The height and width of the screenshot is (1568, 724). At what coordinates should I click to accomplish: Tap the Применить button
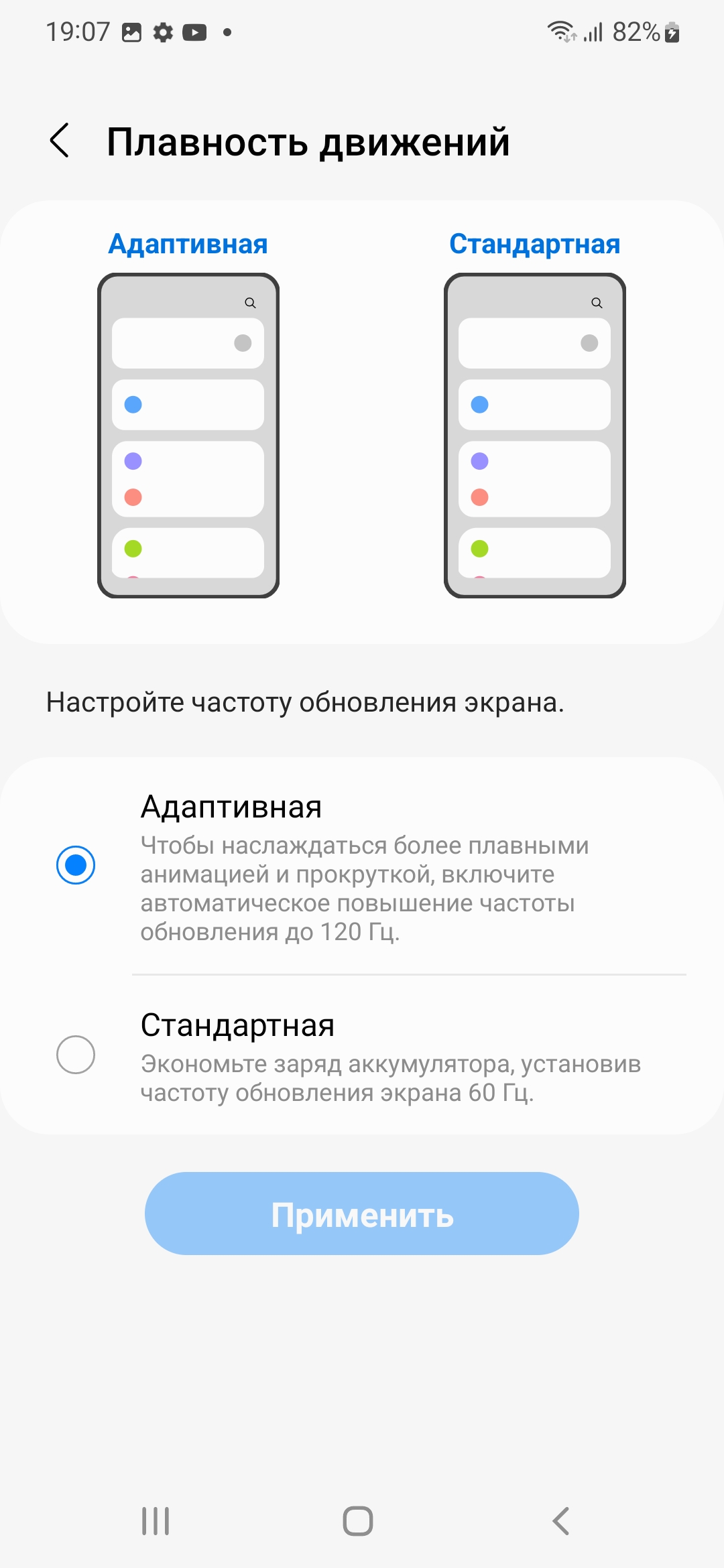click(x=362, y=1214)
